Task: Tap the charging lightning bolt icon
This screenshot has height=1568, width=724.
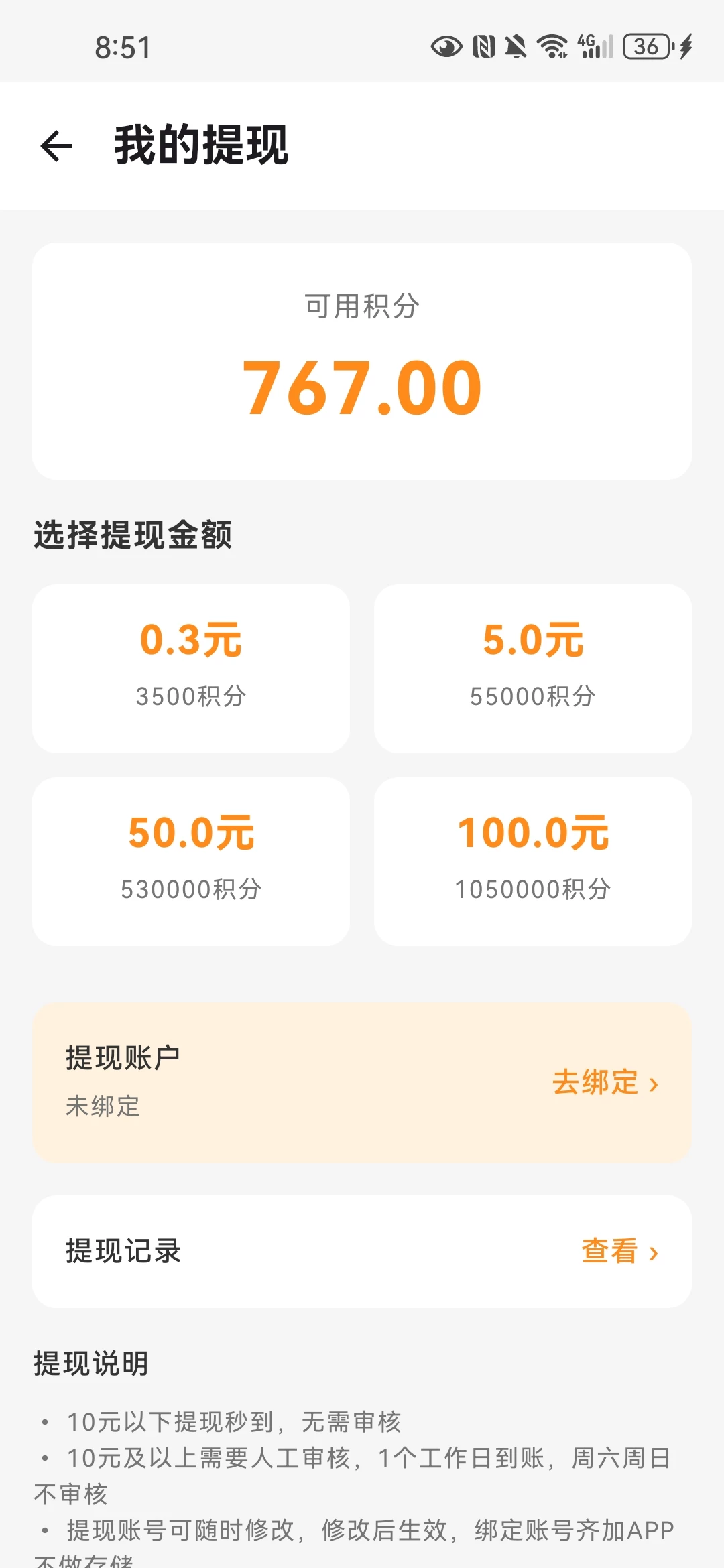Action: click(685, 46)
